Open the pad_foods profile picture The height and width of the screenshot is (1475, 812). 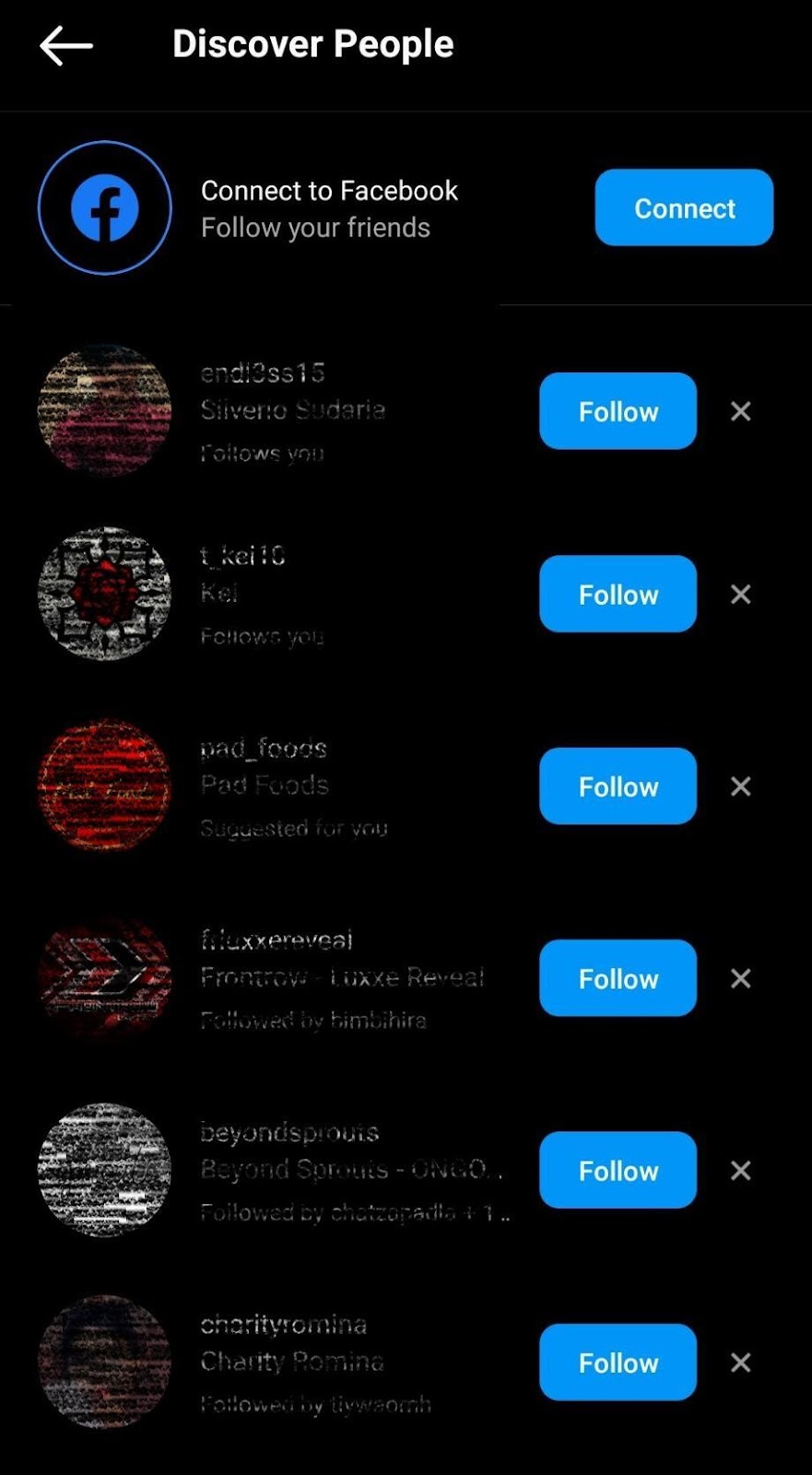(104, 786)
